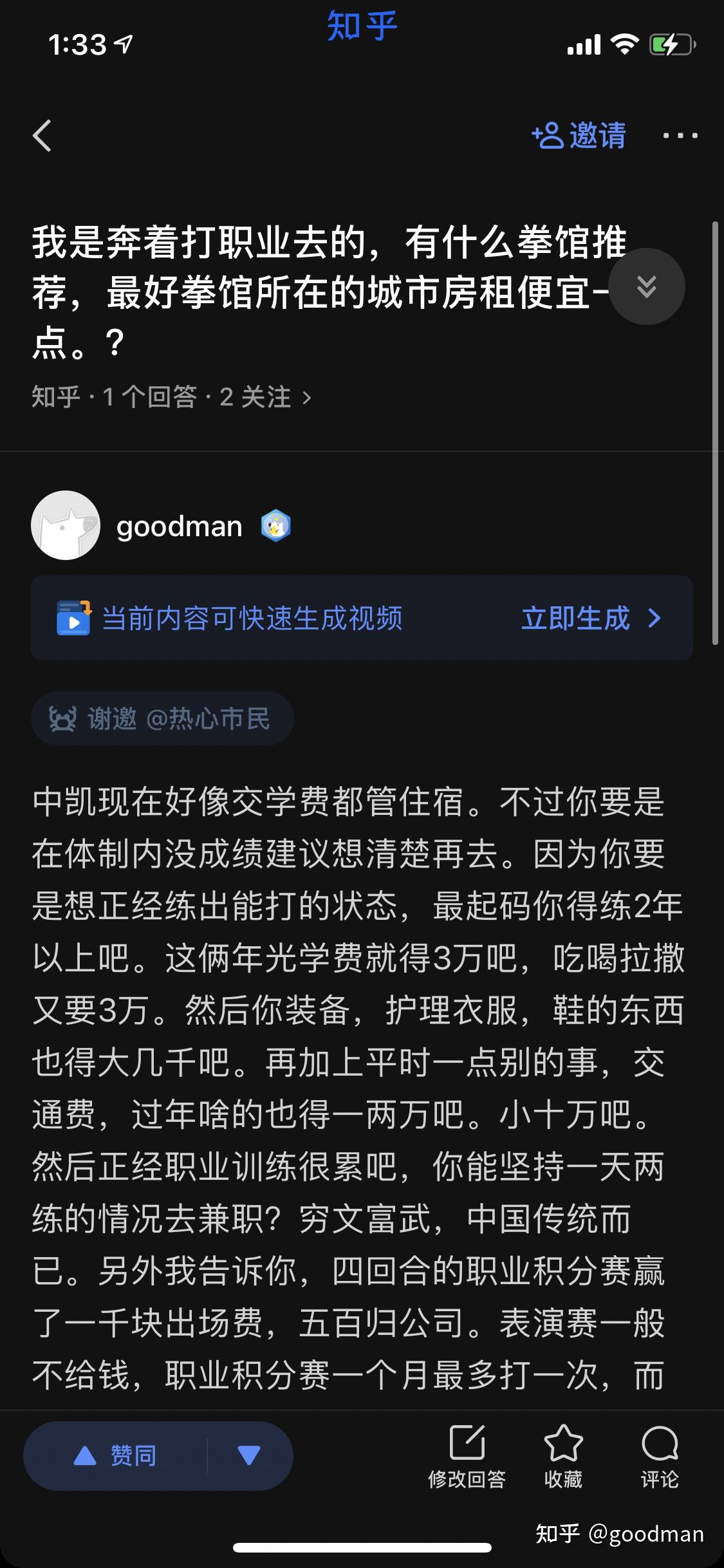724x1568 pixels.
Task: Open goodman's profile avatar
Action: tap(66, 525)
